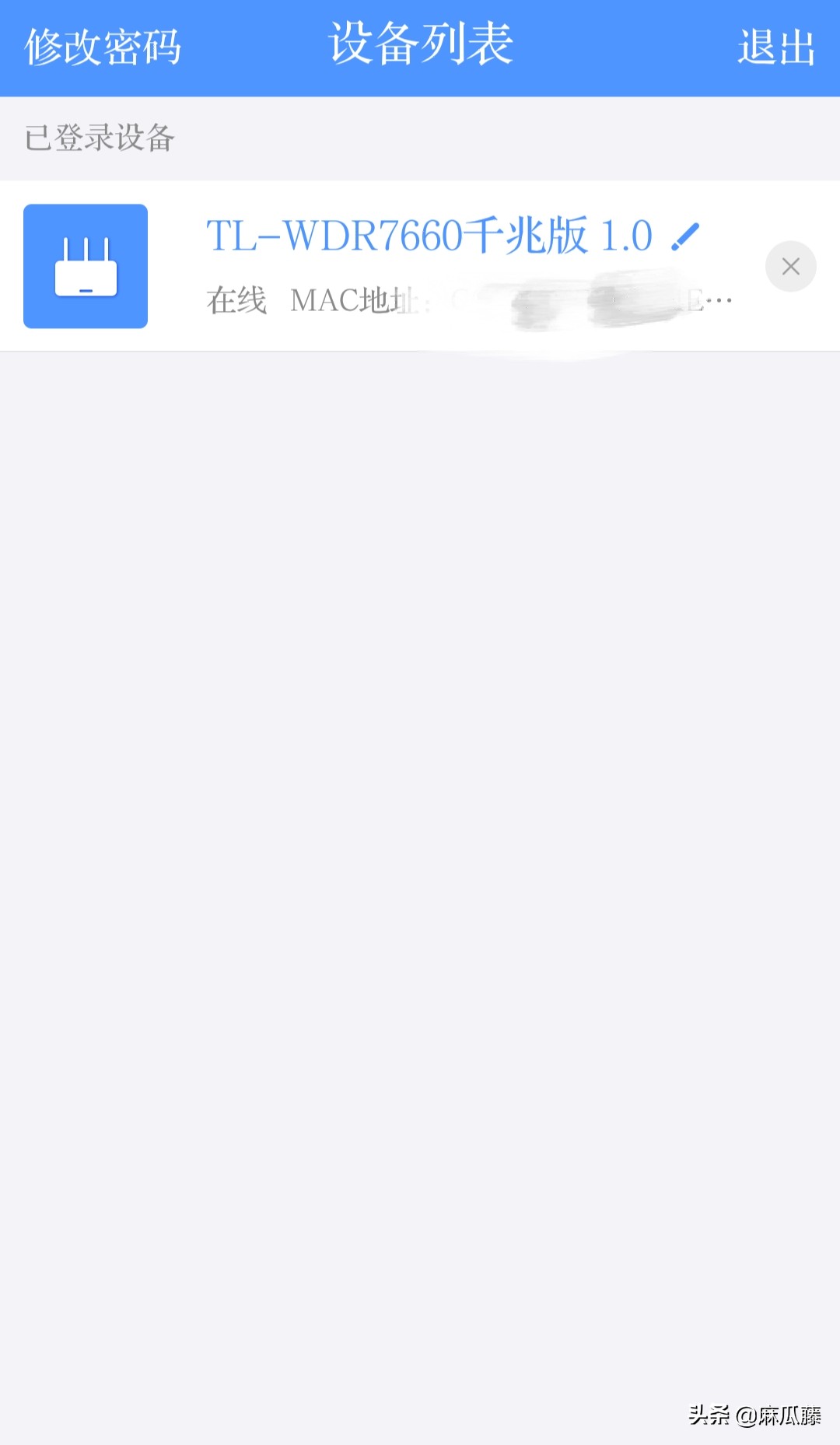
Task: Remove TL-WDR7660 device with the X button
Action: coord(790,267)
